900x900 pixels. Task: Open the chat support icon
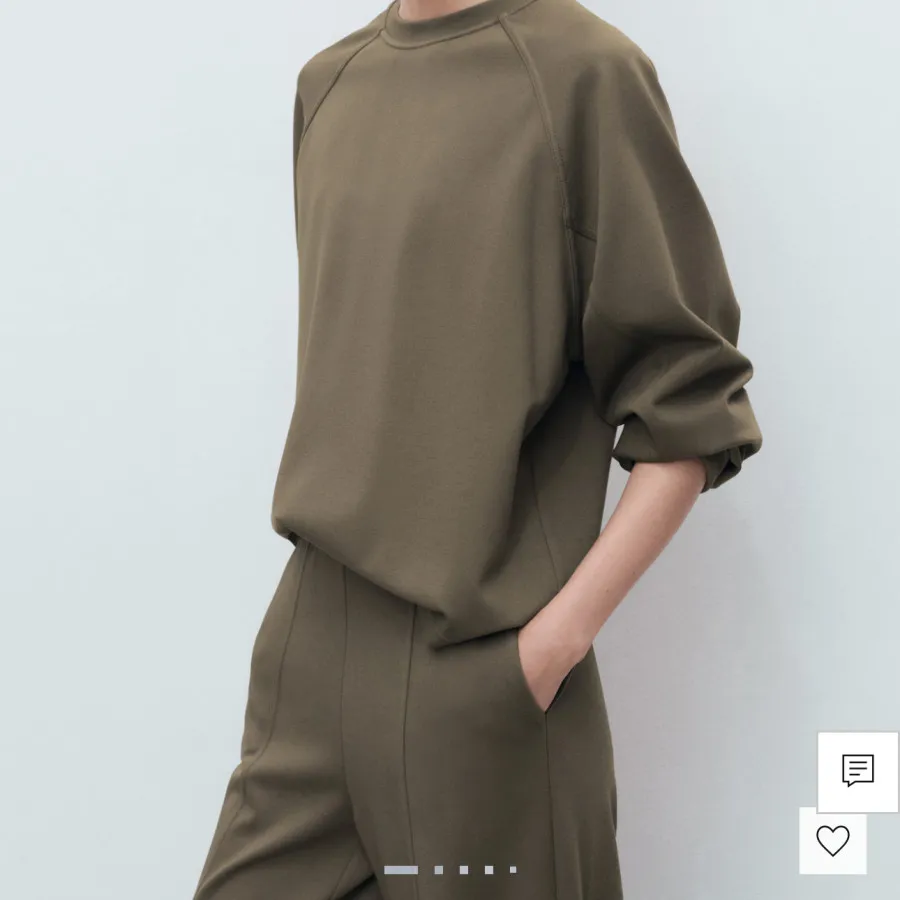[857, 770]
